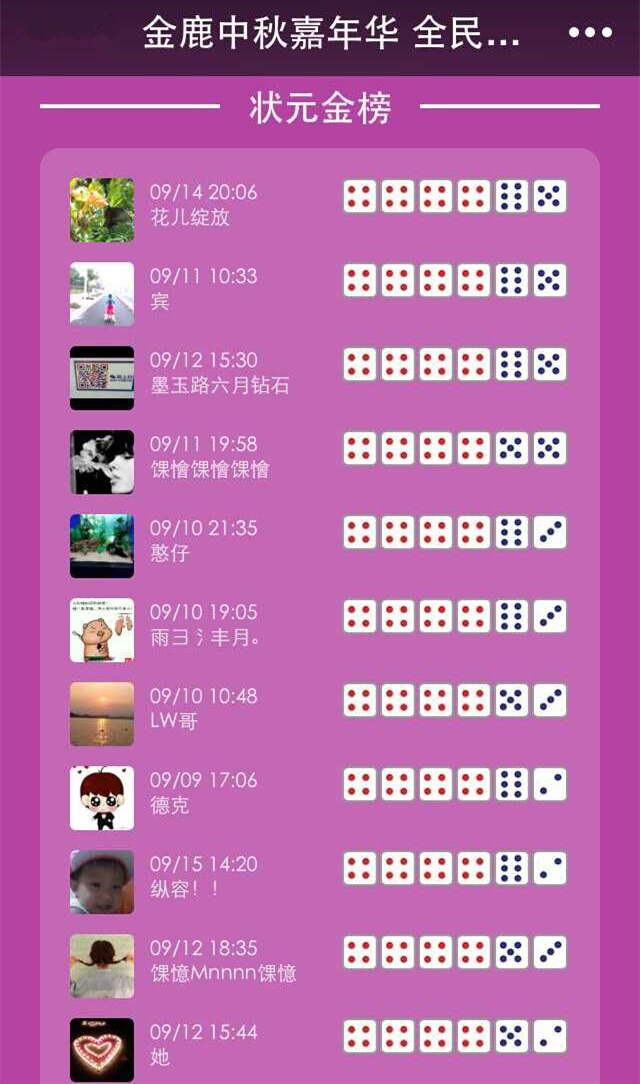
Task: Open the three-dot overflow menu
Action: click(x=590, y=33)
